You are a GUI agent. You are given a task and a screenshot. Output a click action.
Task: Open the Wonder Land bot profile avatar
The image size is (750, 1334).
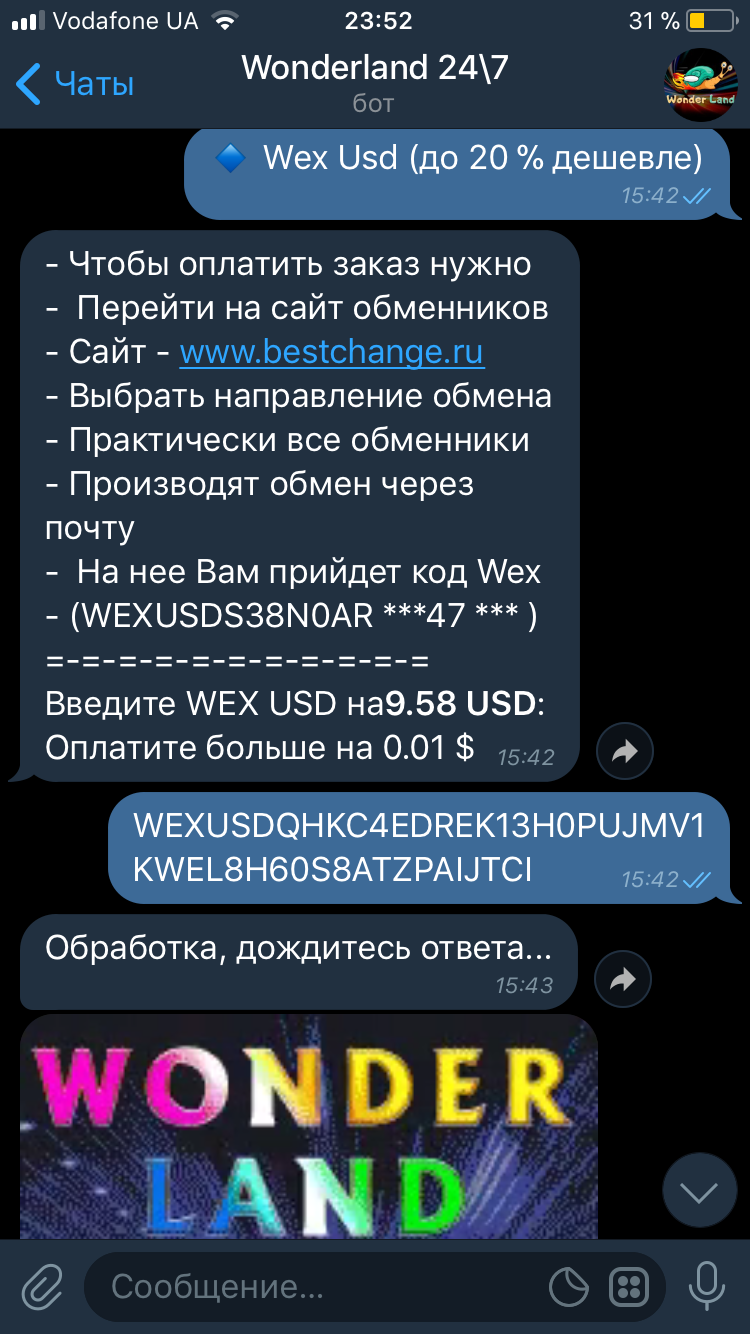701,85
